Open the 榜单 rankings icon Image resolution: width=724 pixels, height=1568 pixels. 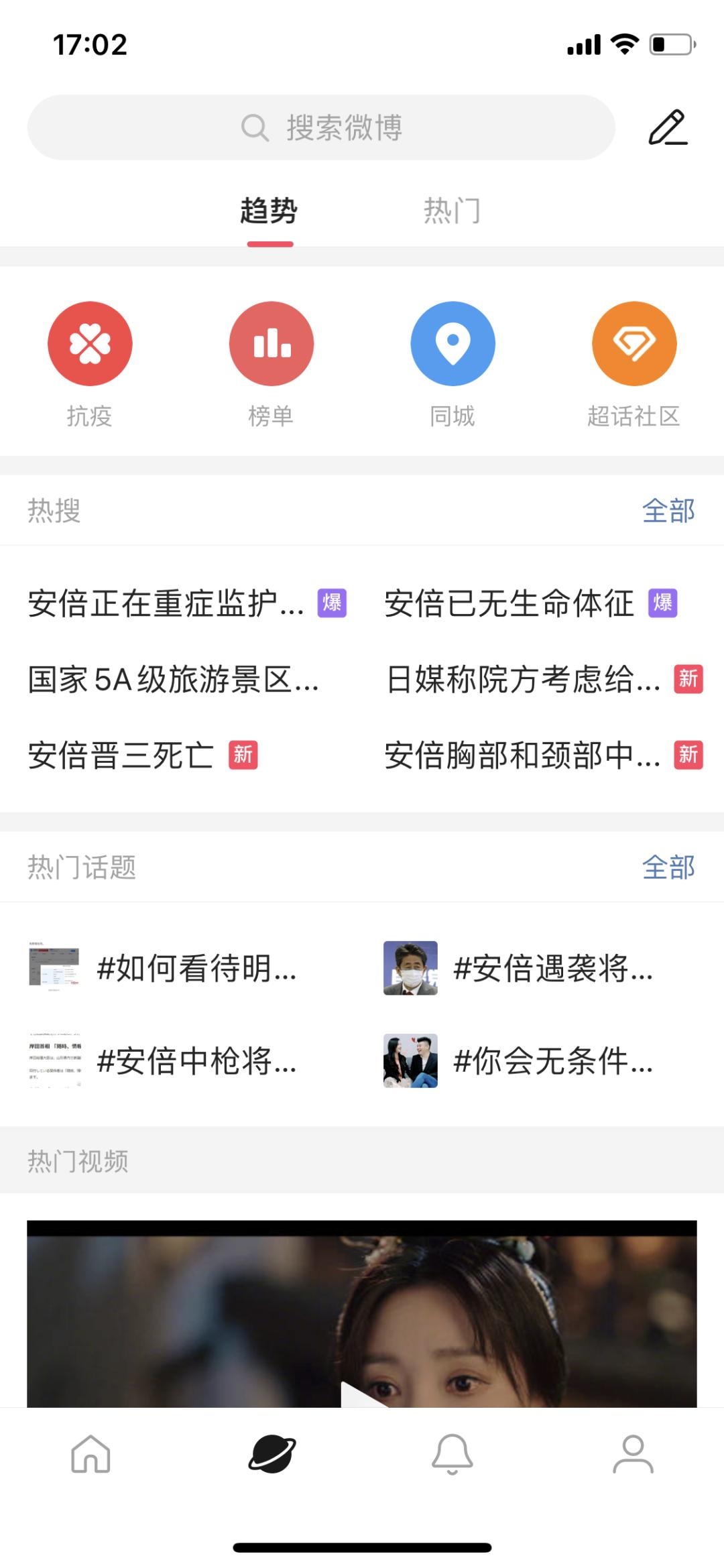[271, 343]
